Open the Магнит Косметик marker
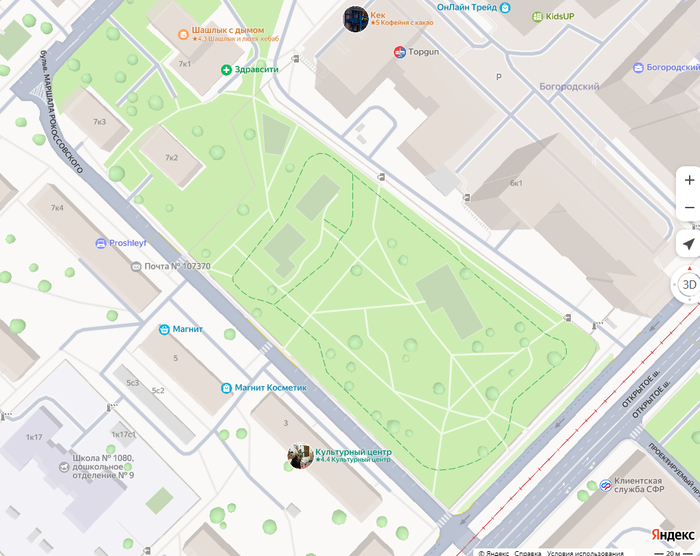The image size is (700, 556). click(227, 387)
